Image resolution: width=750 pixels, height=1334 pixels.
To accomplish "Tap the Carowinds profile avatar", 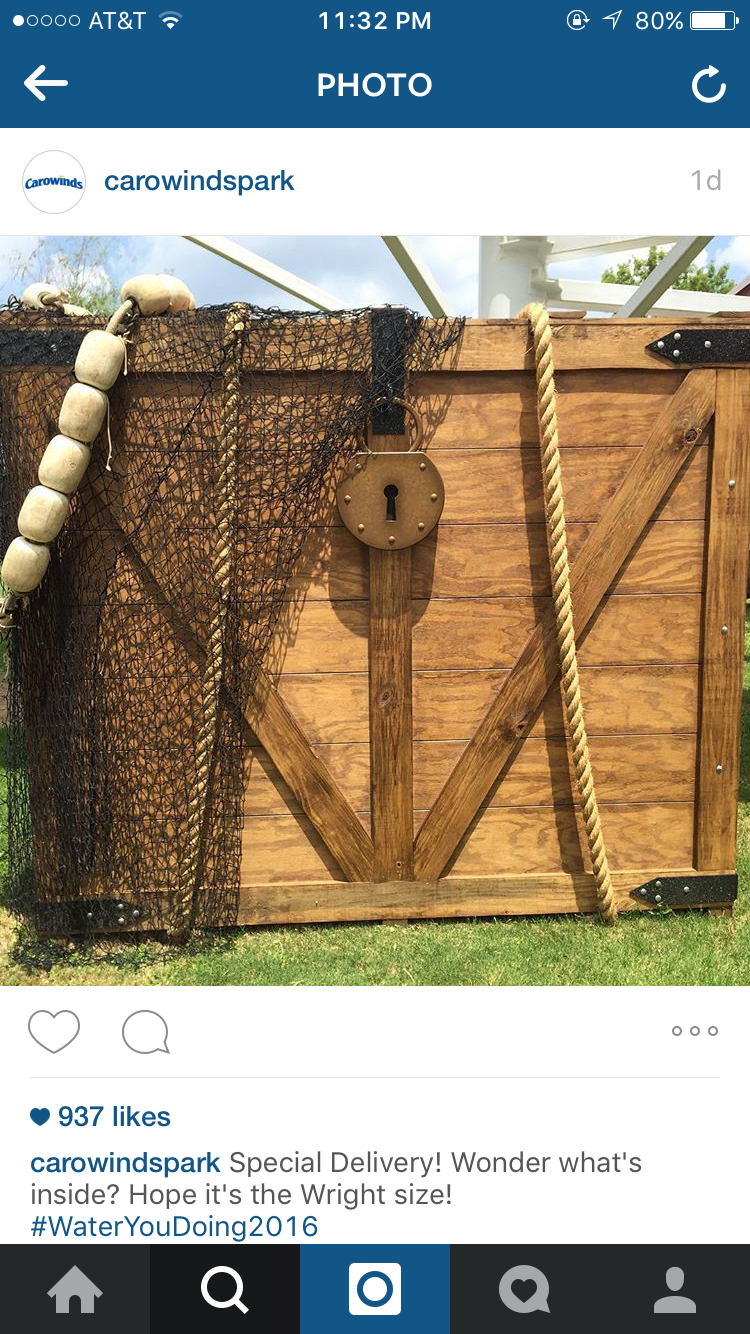I will (54, 182).
